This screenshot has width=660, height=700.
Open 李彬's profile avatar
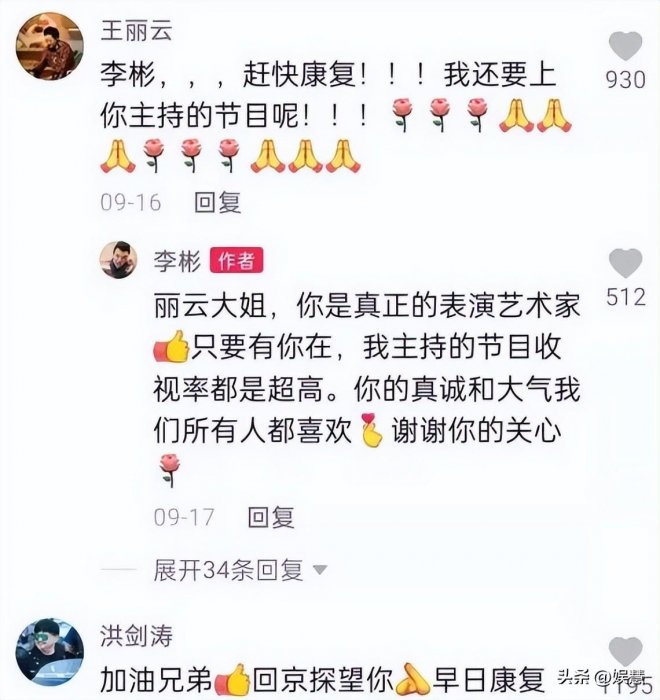(119, 262)
